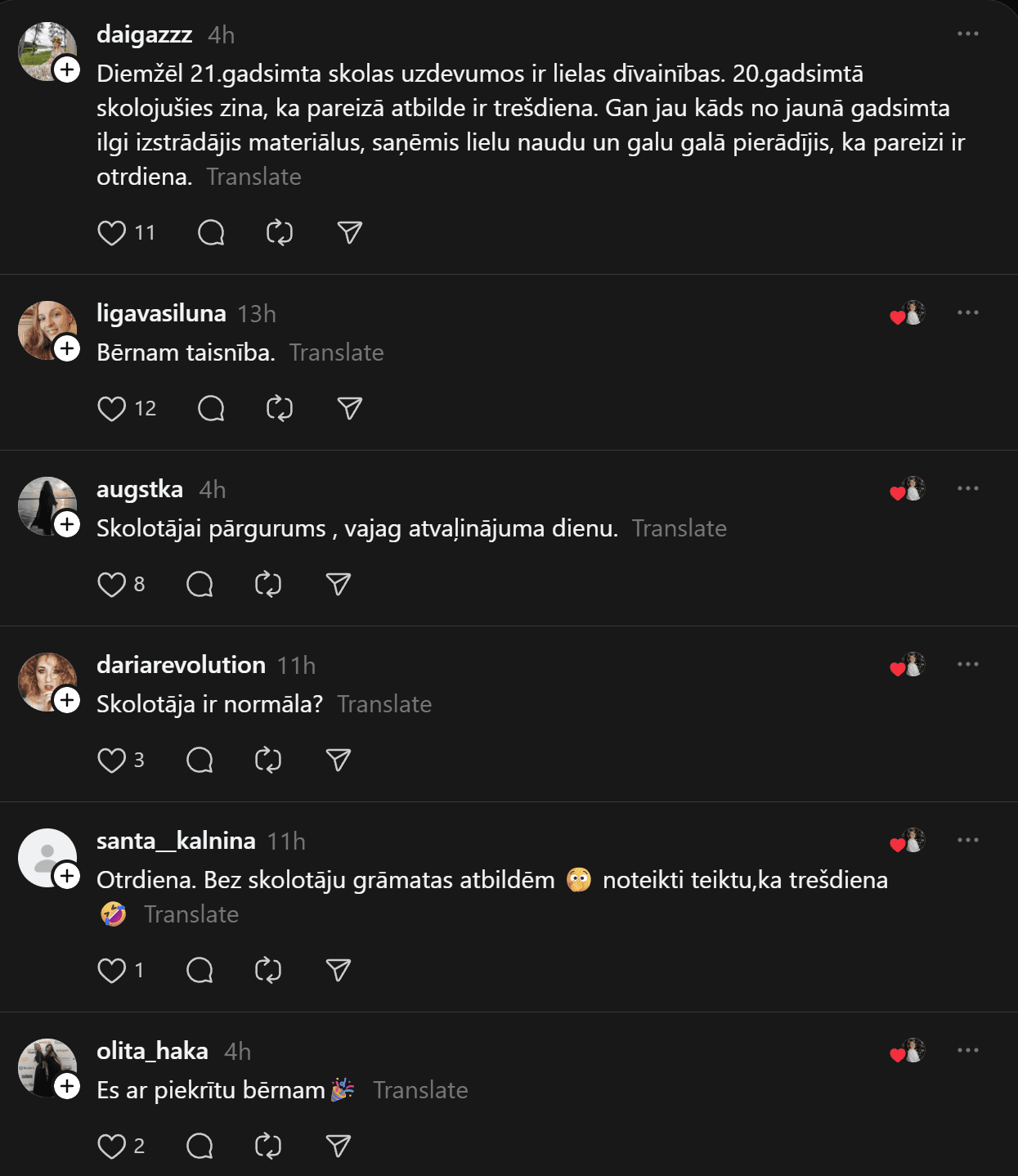The height and width of the screenshot is (1176, 1018).
Task: Translate augstka's reply
Action: click(x=679, y=528)
